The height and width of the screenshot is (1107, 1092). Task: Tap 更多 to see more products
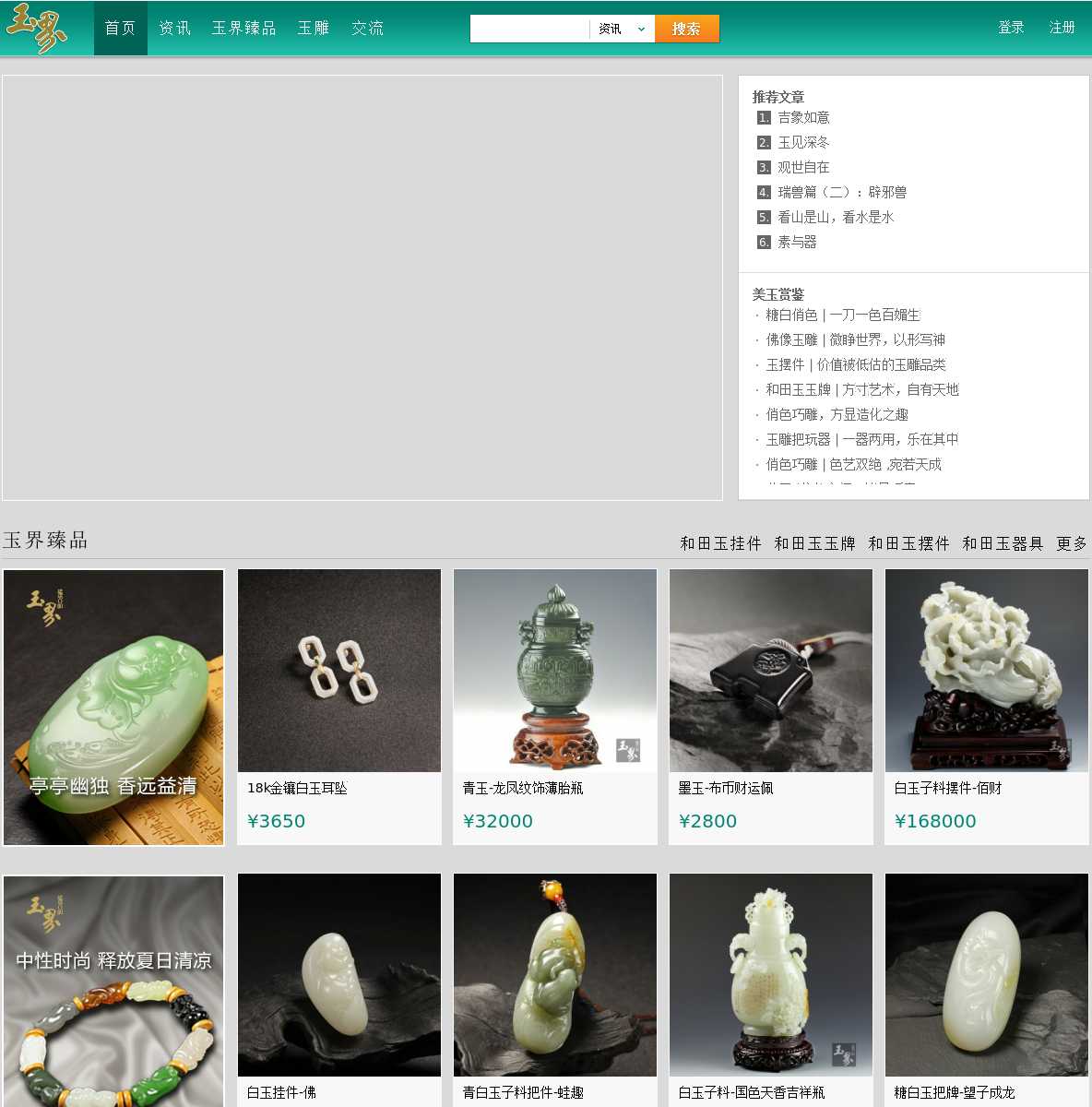(x=1072, y=543)
